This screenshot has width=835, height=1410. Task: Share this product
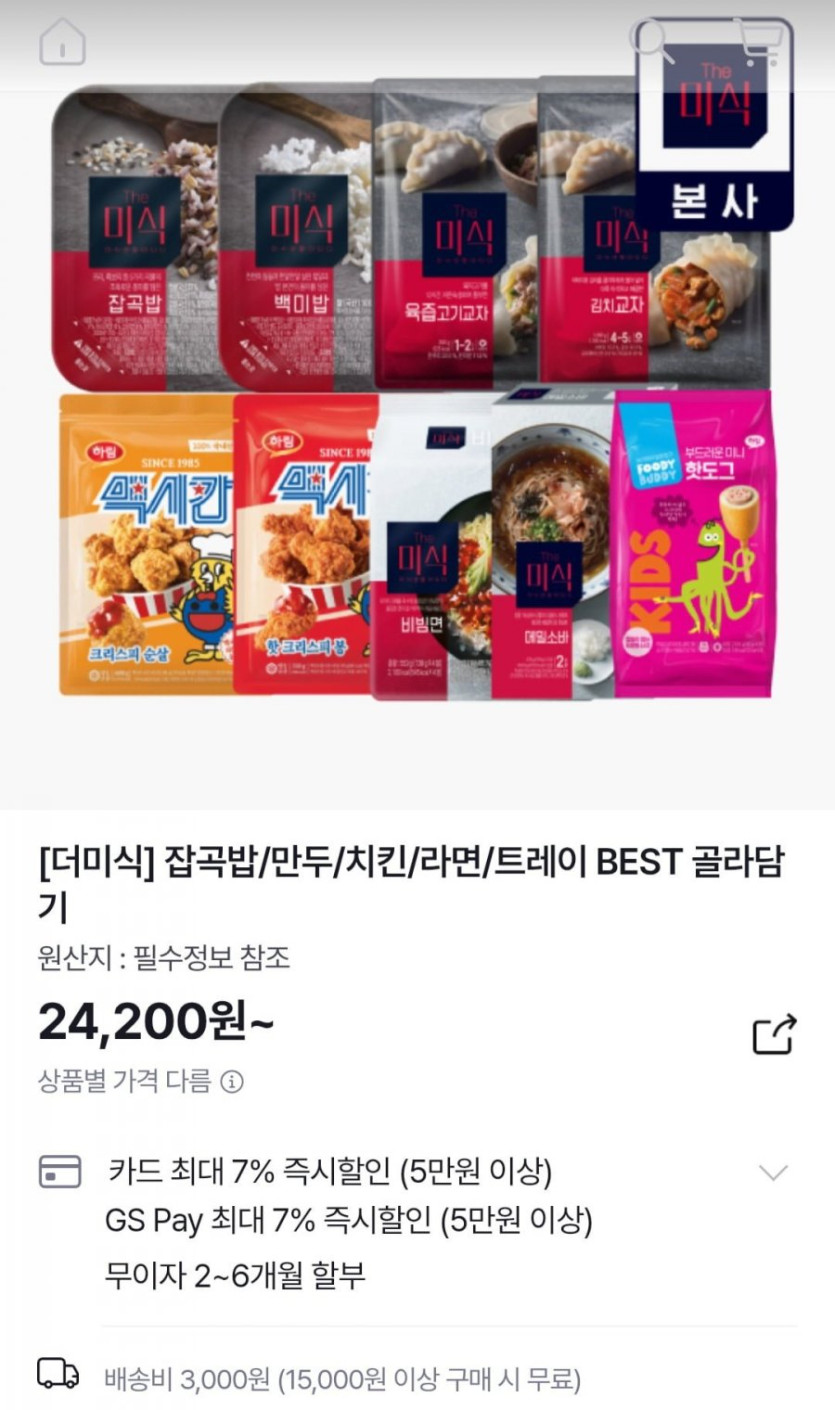tap(774, 1034)
